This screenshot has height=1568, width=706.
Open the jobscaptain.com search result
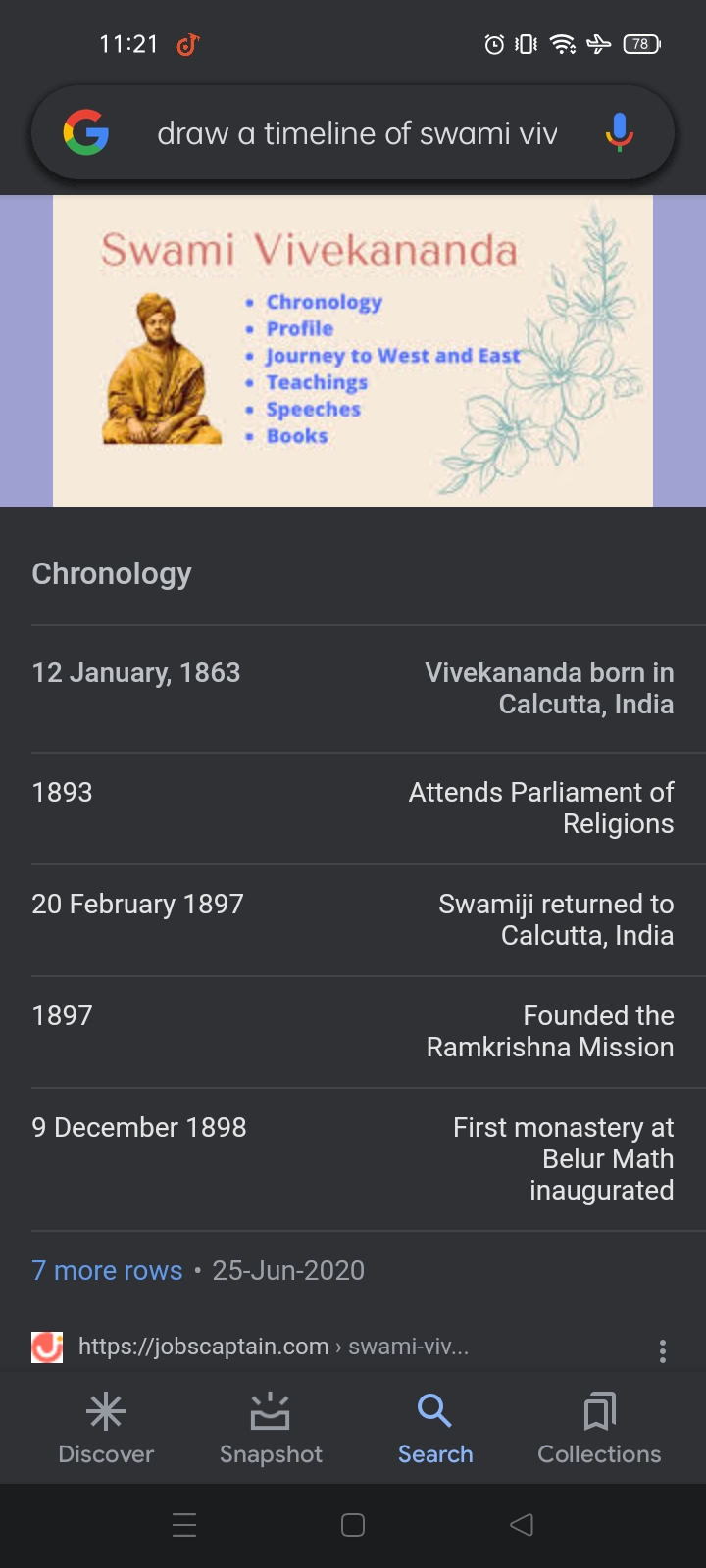pyautogui.click(x=273, y=1347)
